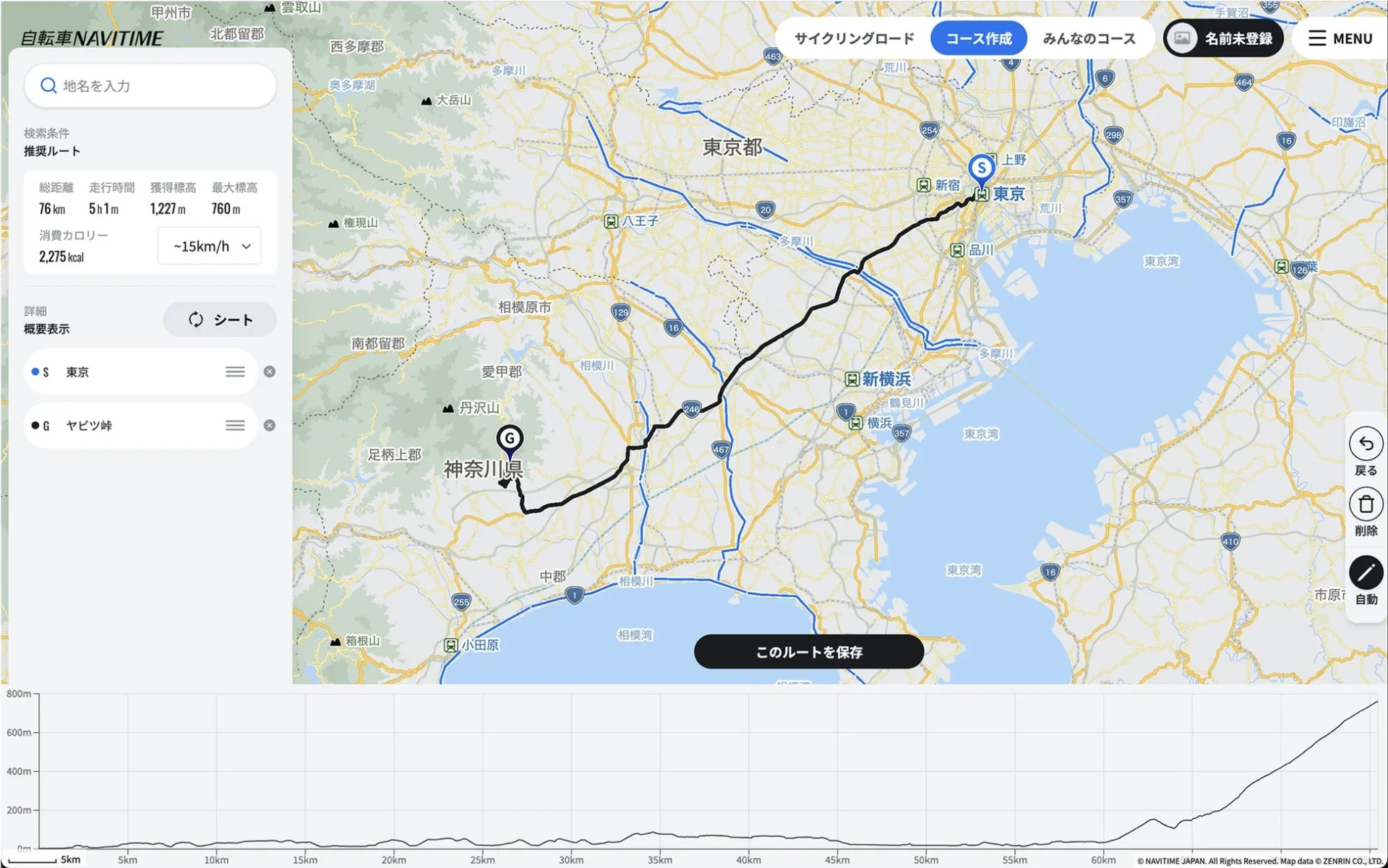This screenshot has width=1388, height=868.
Task: Switch to the サイクリングロード tab
Action: pyautogui.click(x=854, y=39)
